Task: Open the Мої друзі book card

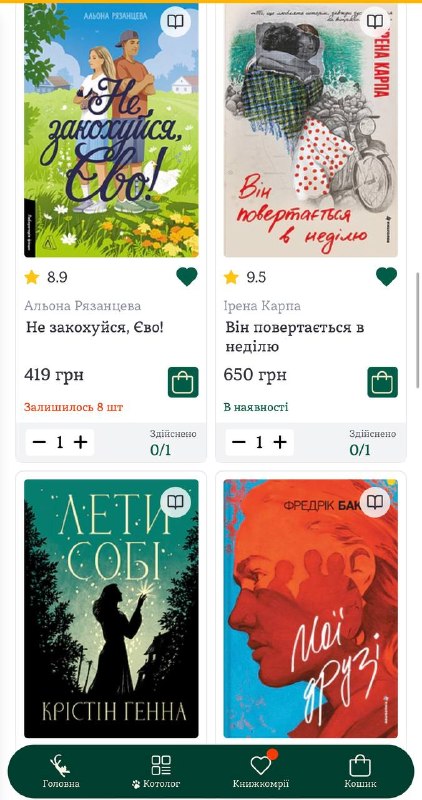Action: tap(311, 609)
